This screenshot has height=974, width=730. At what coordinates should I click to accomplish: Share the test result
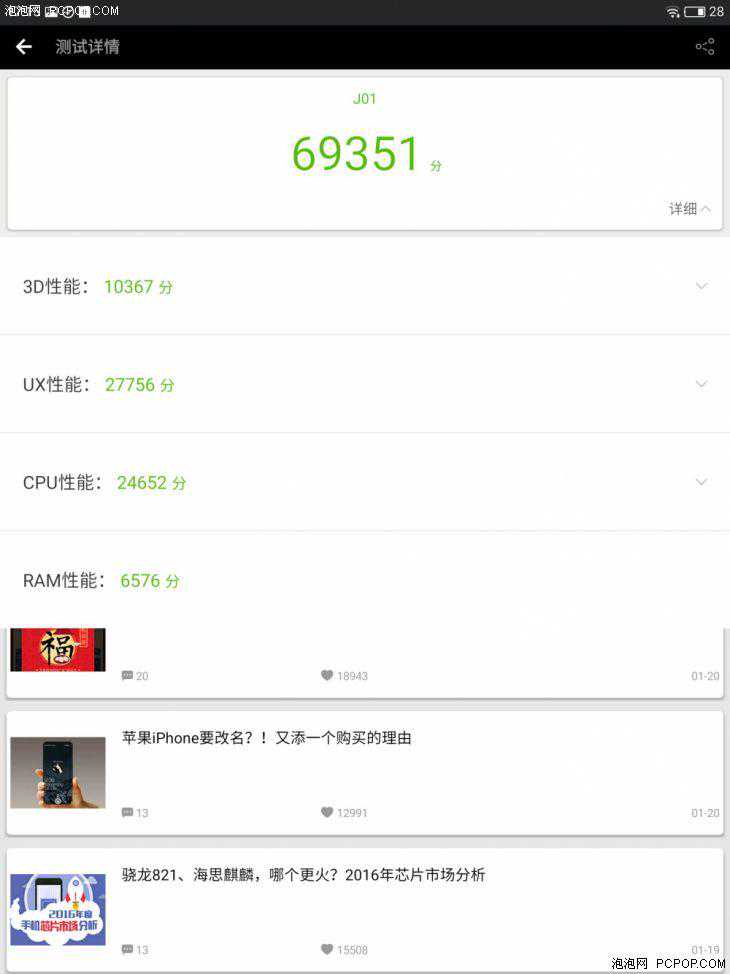click(705, 47)
